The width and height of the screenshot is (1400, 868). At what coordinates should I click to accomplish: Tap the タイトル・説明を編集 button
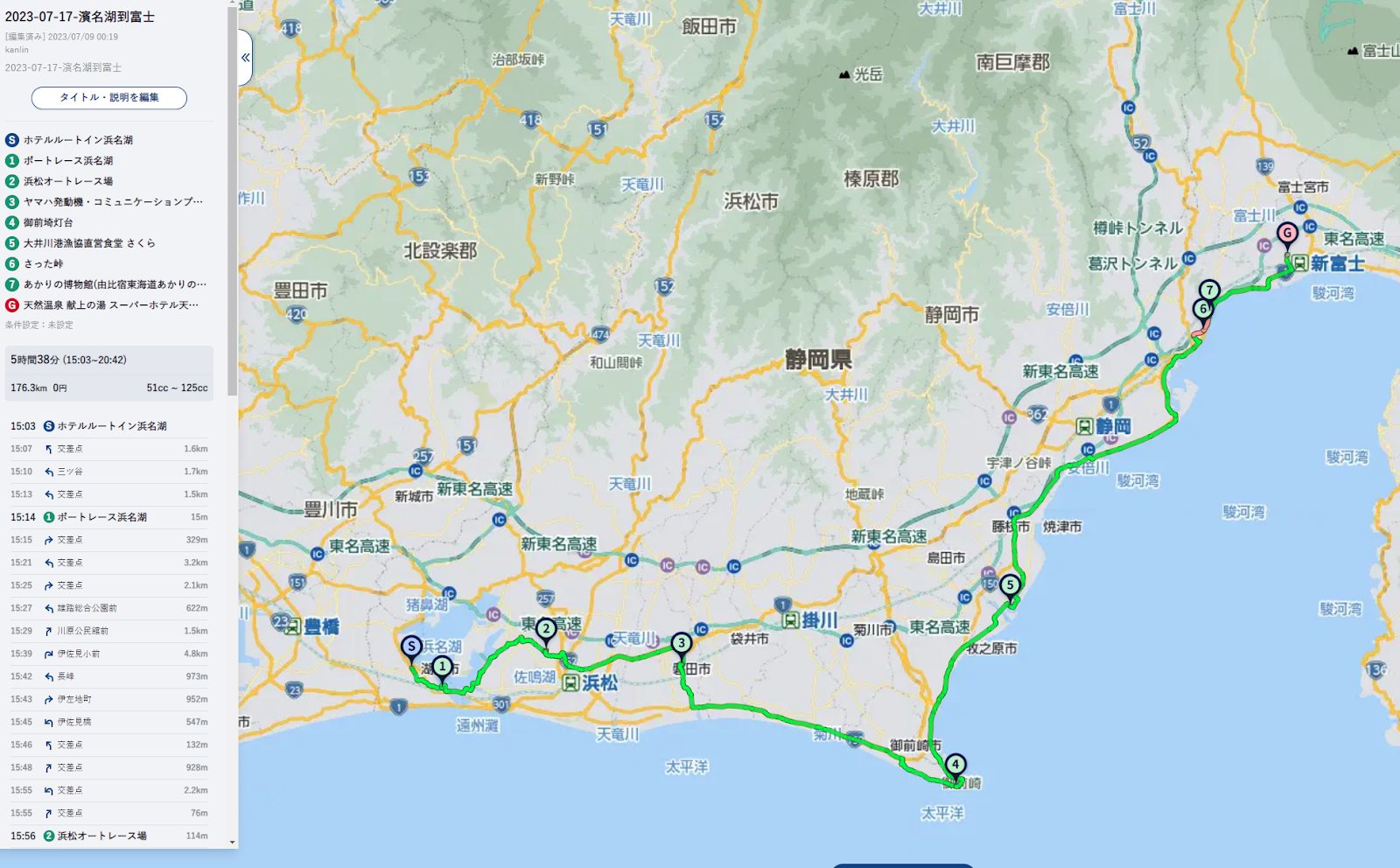pos(109,98)
